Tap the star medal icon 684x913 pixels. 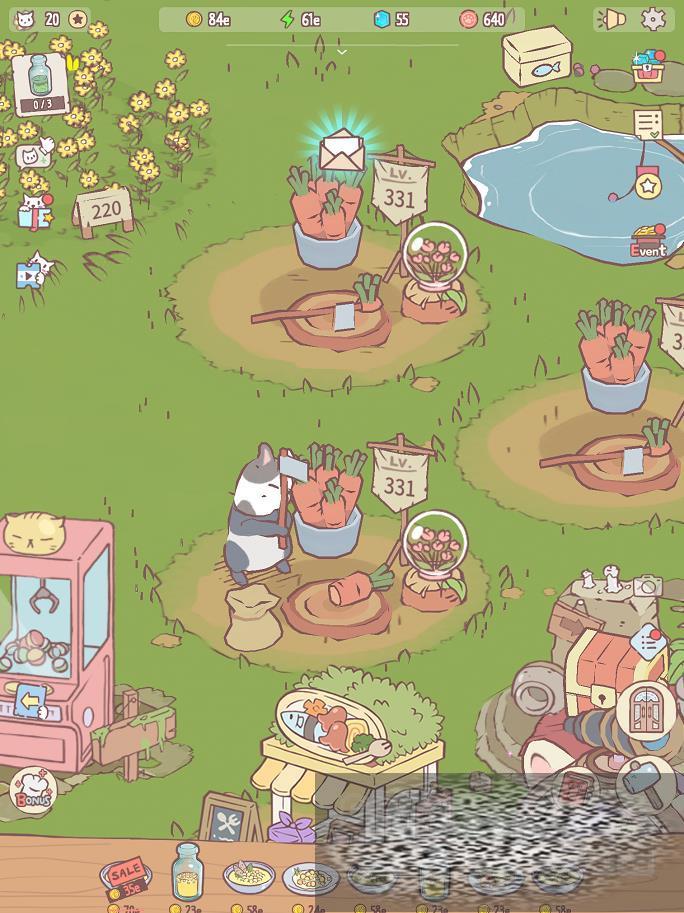(647, 185)
